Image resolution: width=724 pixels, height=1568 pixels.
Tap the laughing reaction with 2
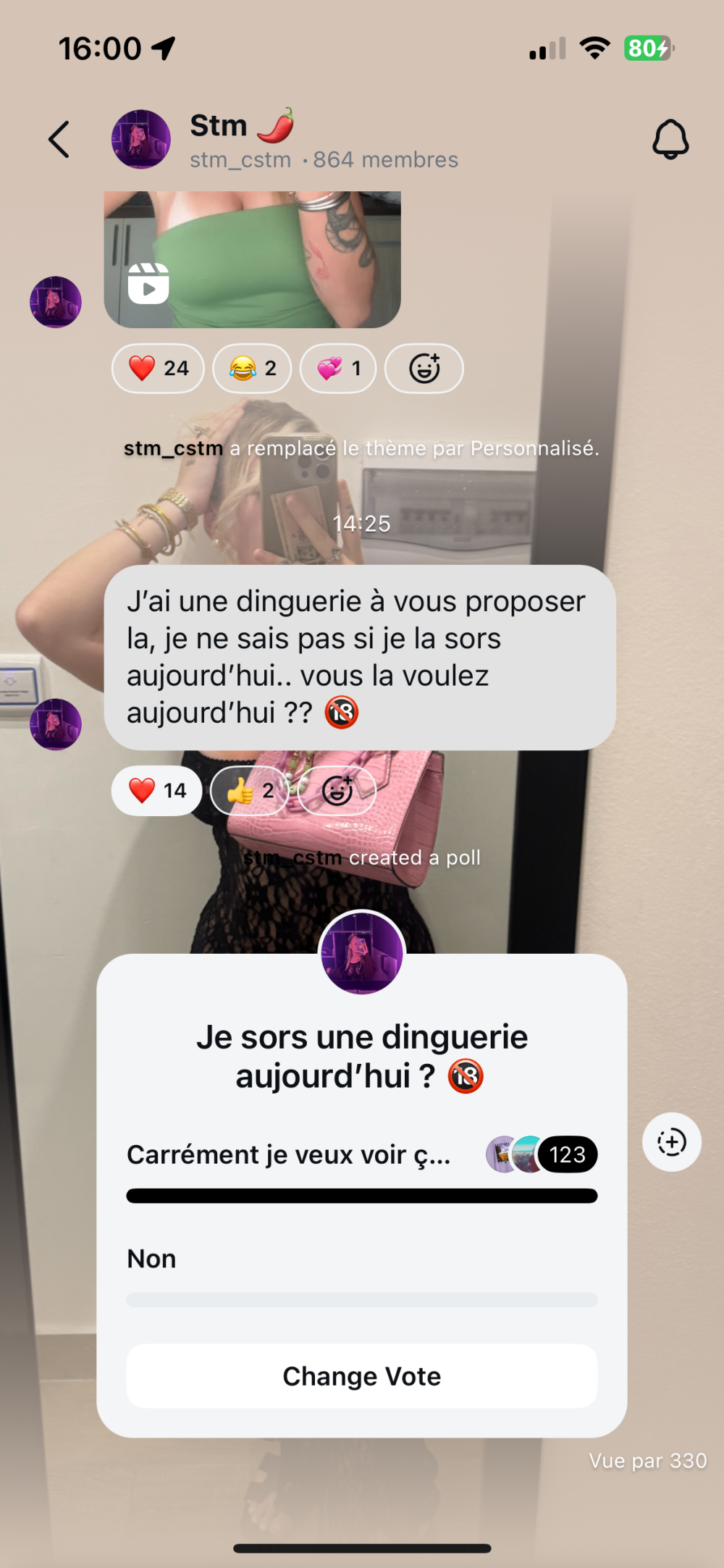[252, 369]
